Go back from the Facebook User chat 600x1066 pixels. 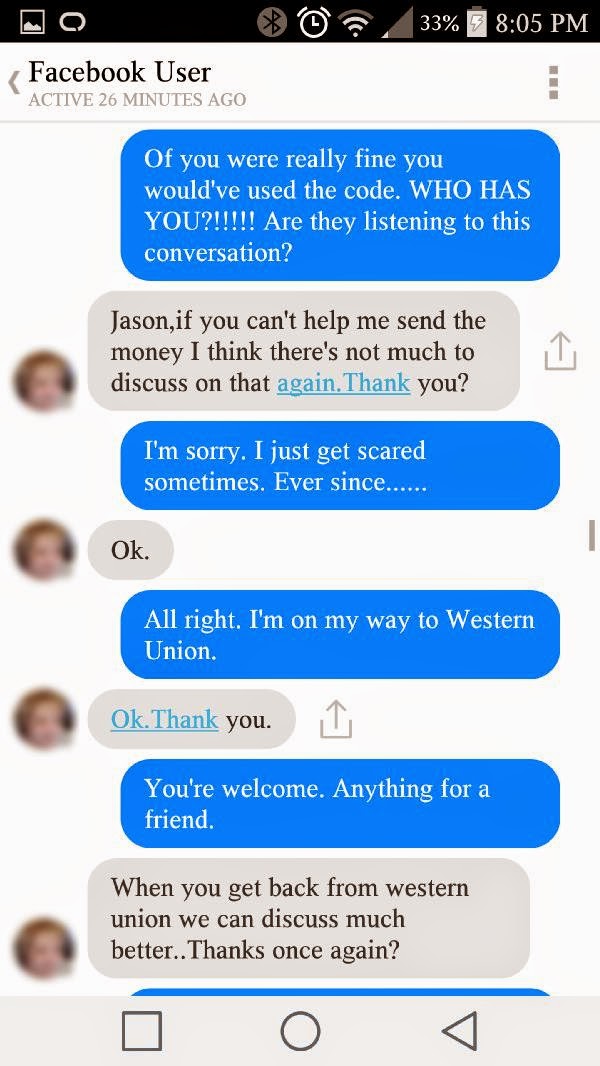(14, 83)
